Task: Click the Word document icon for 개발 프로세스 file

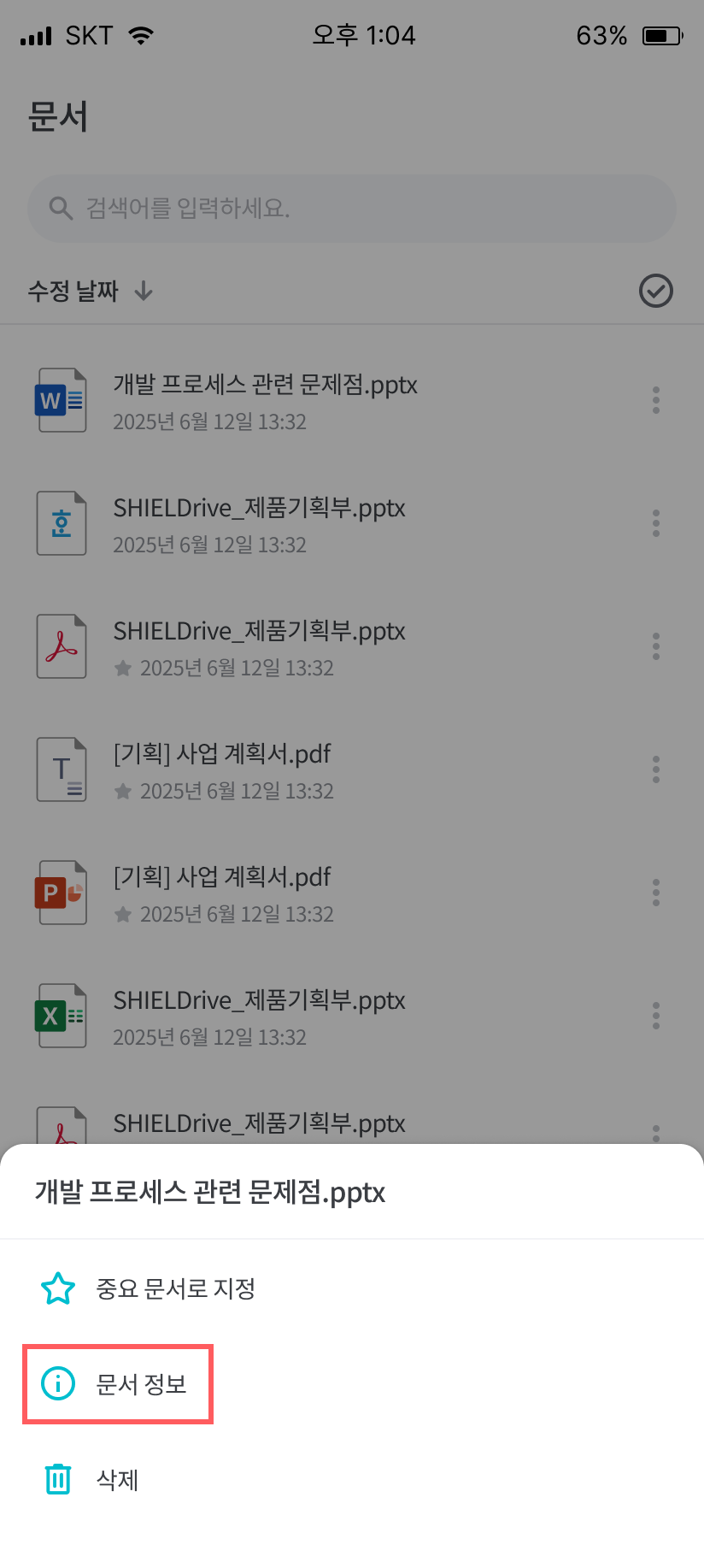Action: point(62,399)
